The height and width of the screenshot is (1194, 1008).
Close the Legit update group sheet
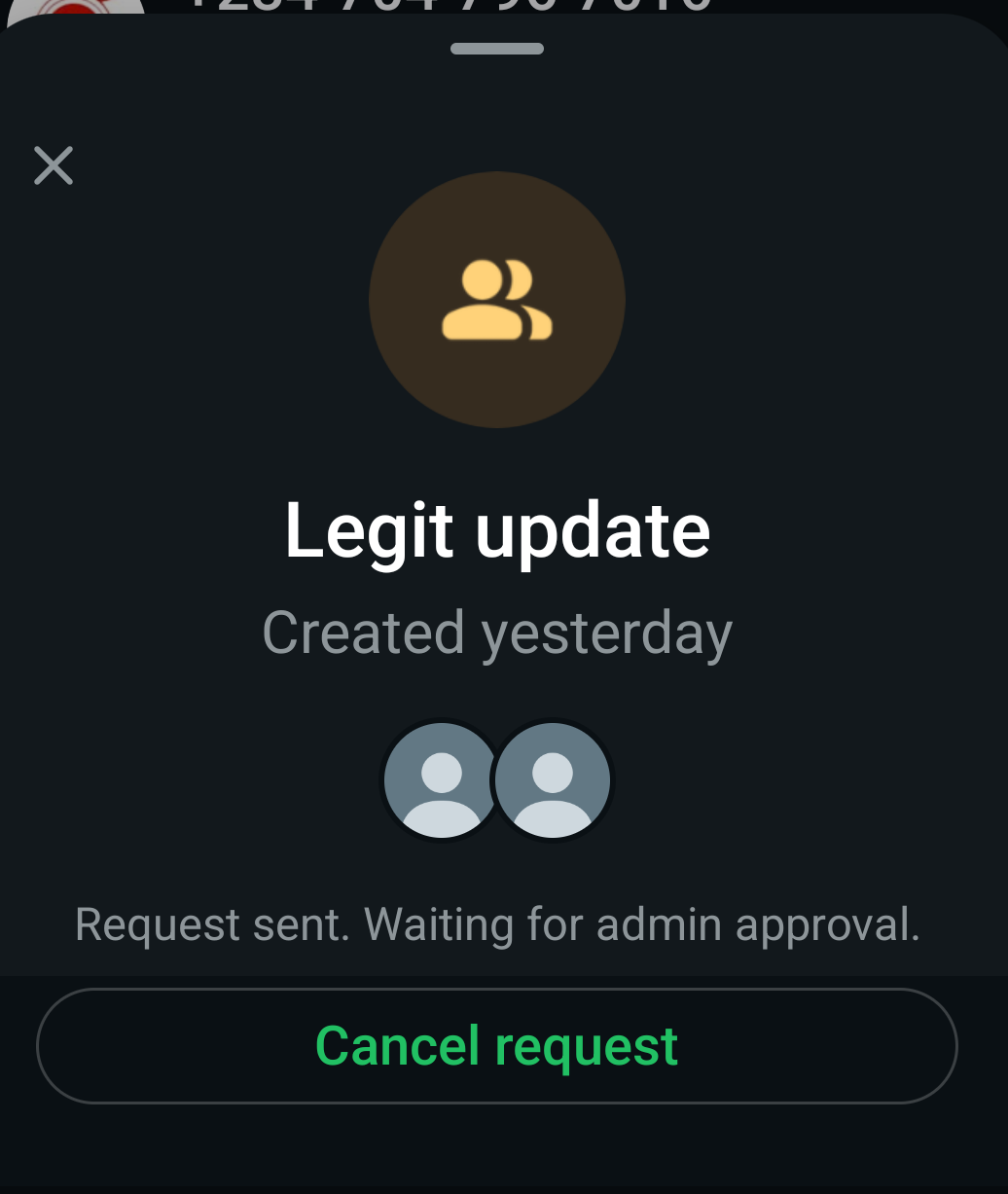pyautogui.click(x=54, y=165)
